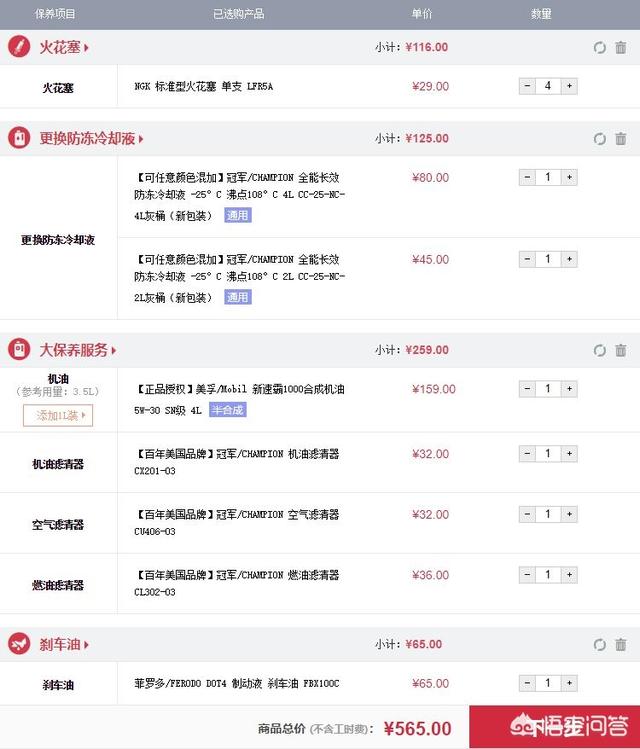Reset the 大保养服务 product selection
Image resolution: width=640 pixels, height=749 pixels.
[x=599, y=350]
